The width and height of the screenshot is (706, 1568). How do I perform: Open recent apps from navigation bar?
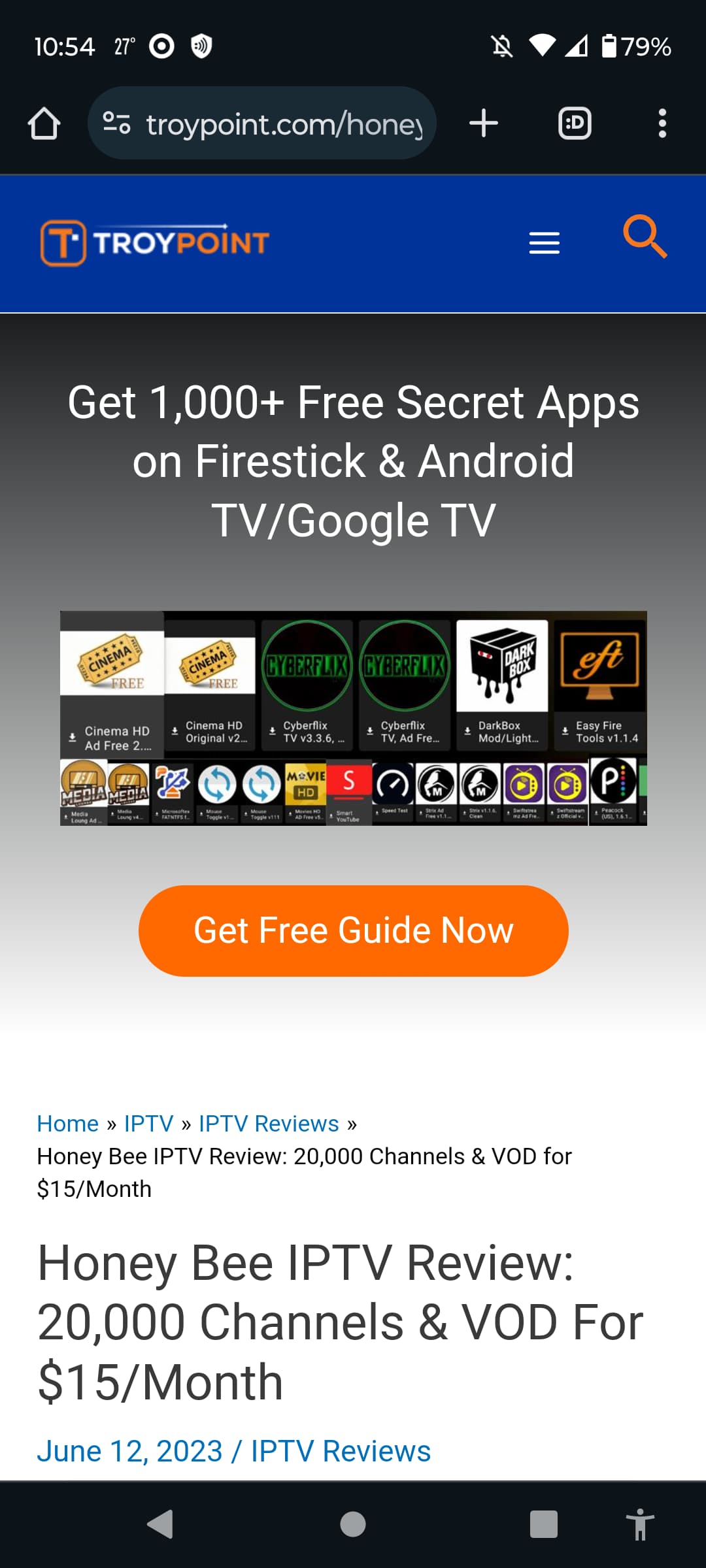click(x=543, y=1524)
